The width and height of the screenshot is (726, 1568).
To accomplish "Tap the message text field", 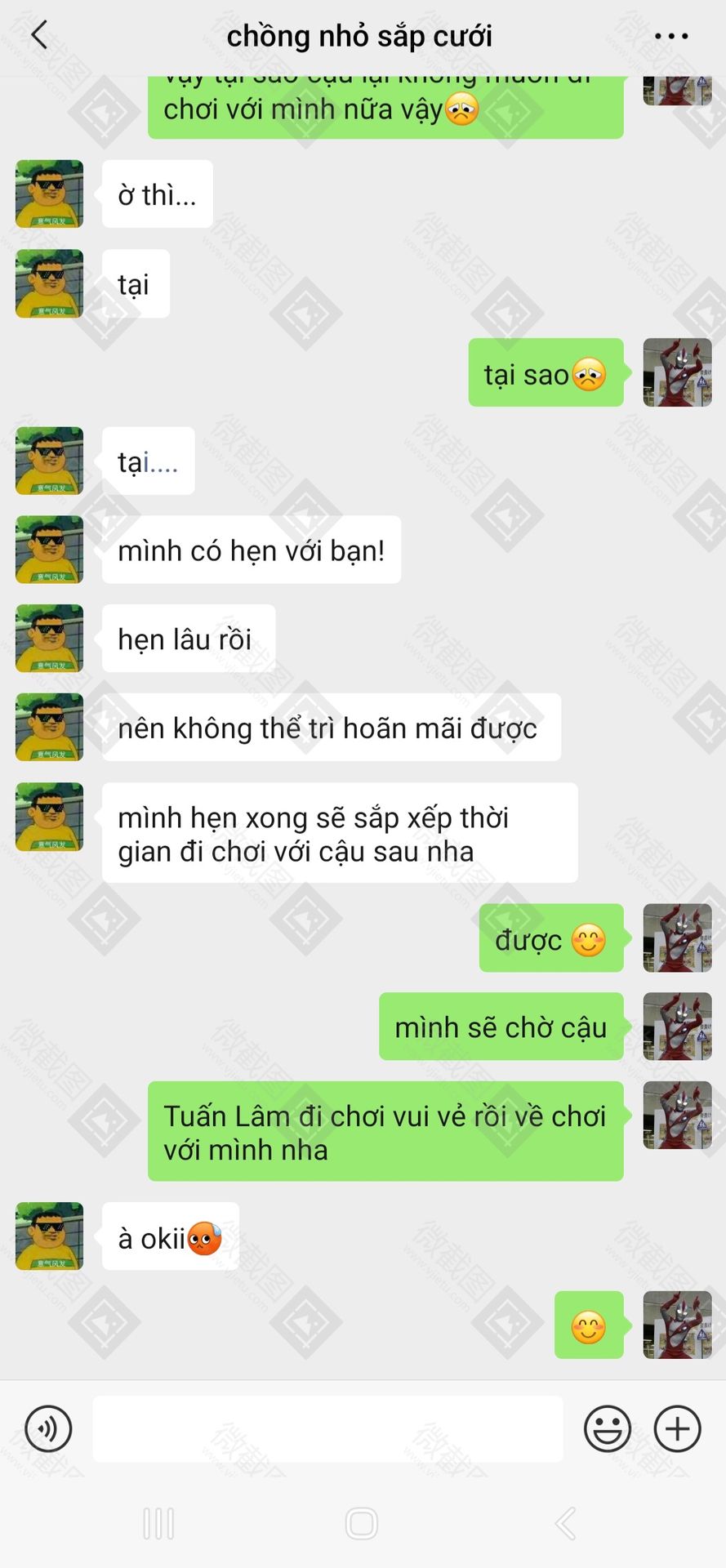I will click(x=327, y=1428).
